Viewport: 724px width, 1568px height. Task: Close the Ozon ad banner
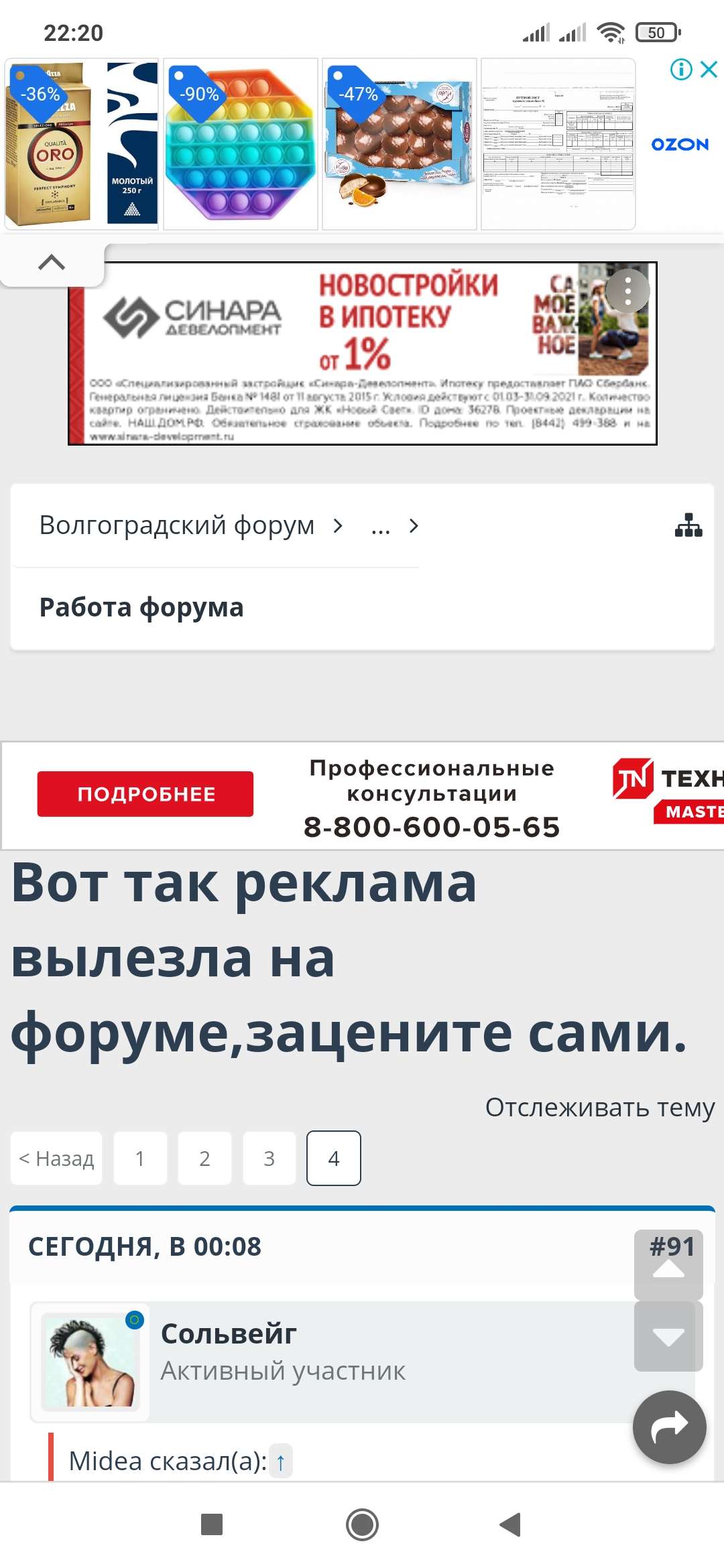coord(709,69)
